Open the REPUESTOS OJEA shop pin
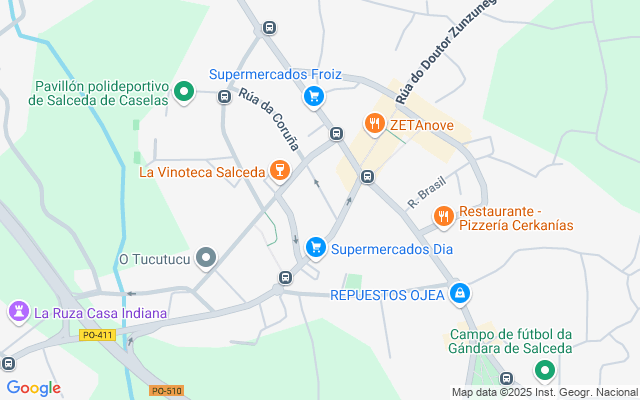640x400 pixels. pyautogui.click(x=460, y=294)
